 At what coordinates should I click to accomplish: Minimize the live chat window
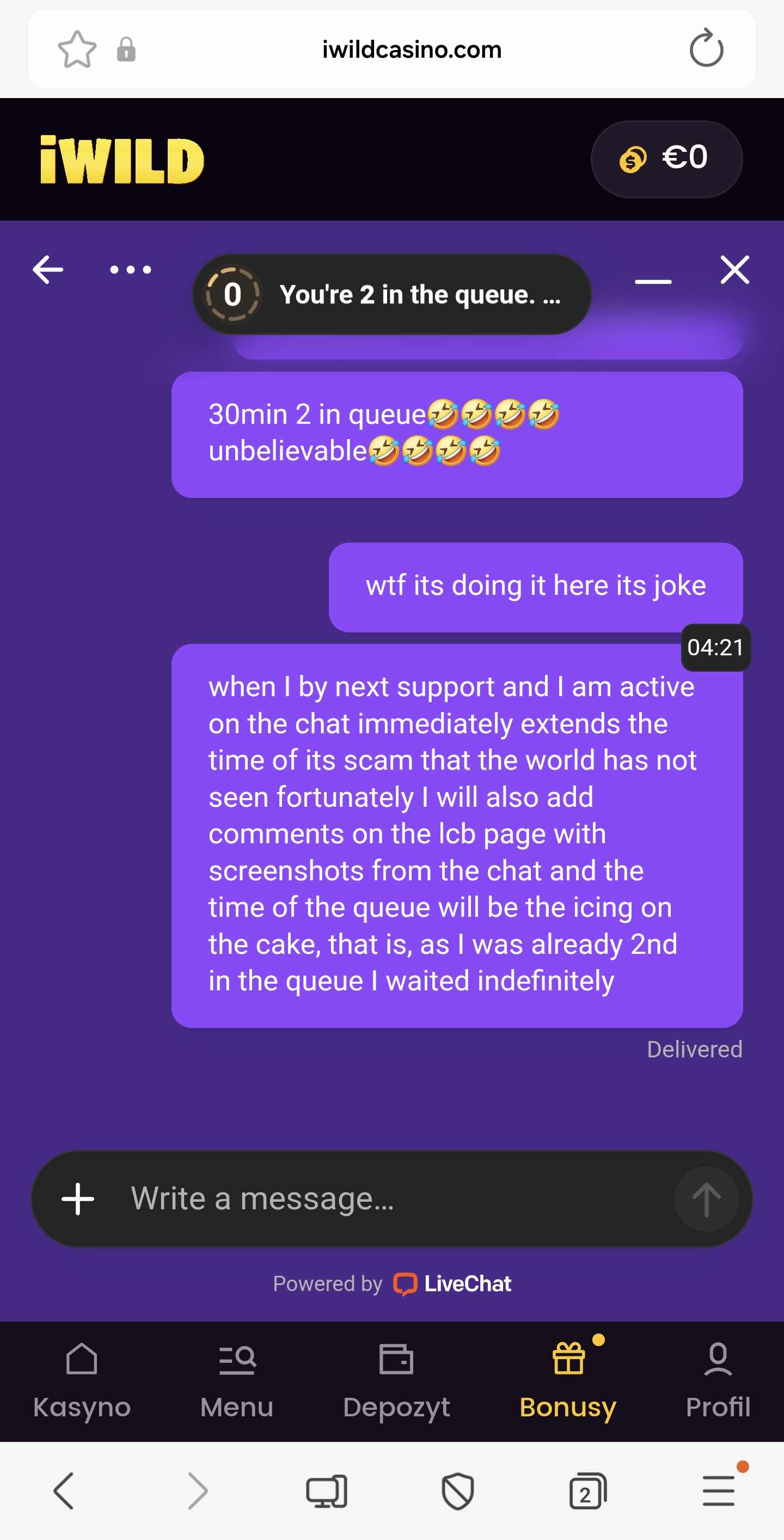tap(653, 281)
